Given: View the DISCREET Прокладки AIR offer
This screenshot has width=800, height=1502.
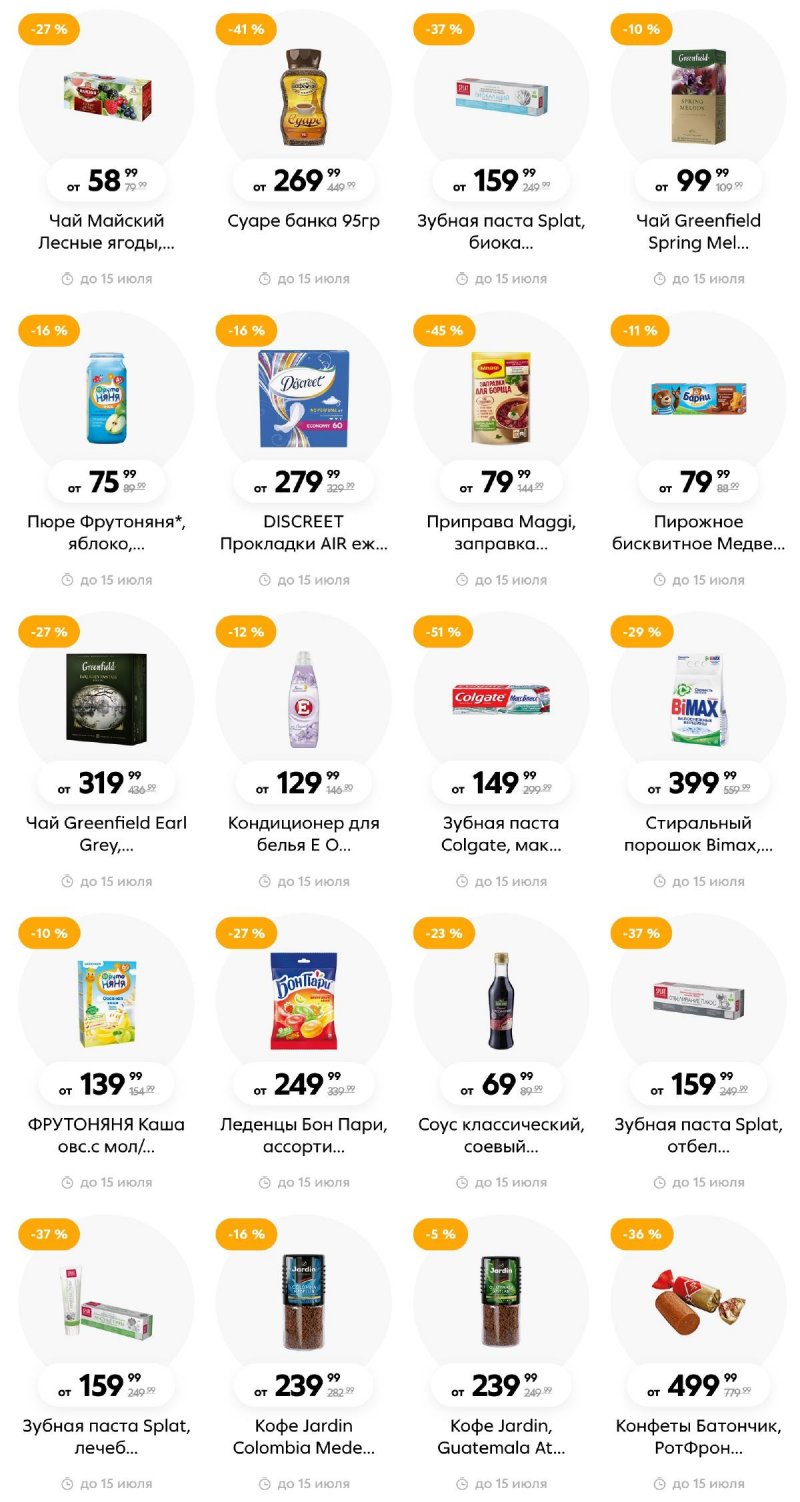Looking at the screenshot, I should [x=303, y=398].
